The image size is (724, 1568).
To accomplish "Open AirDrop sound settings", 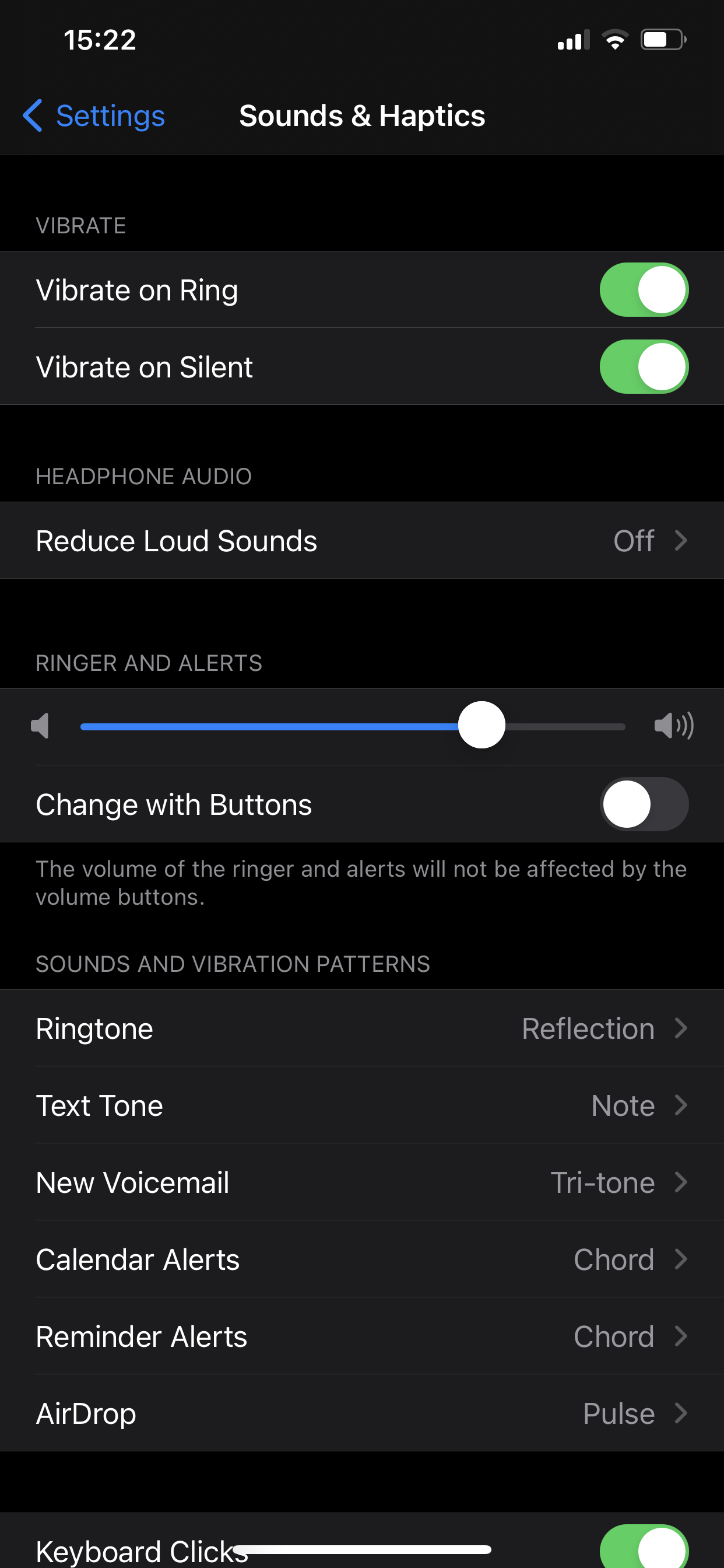I will [361, 1413].
